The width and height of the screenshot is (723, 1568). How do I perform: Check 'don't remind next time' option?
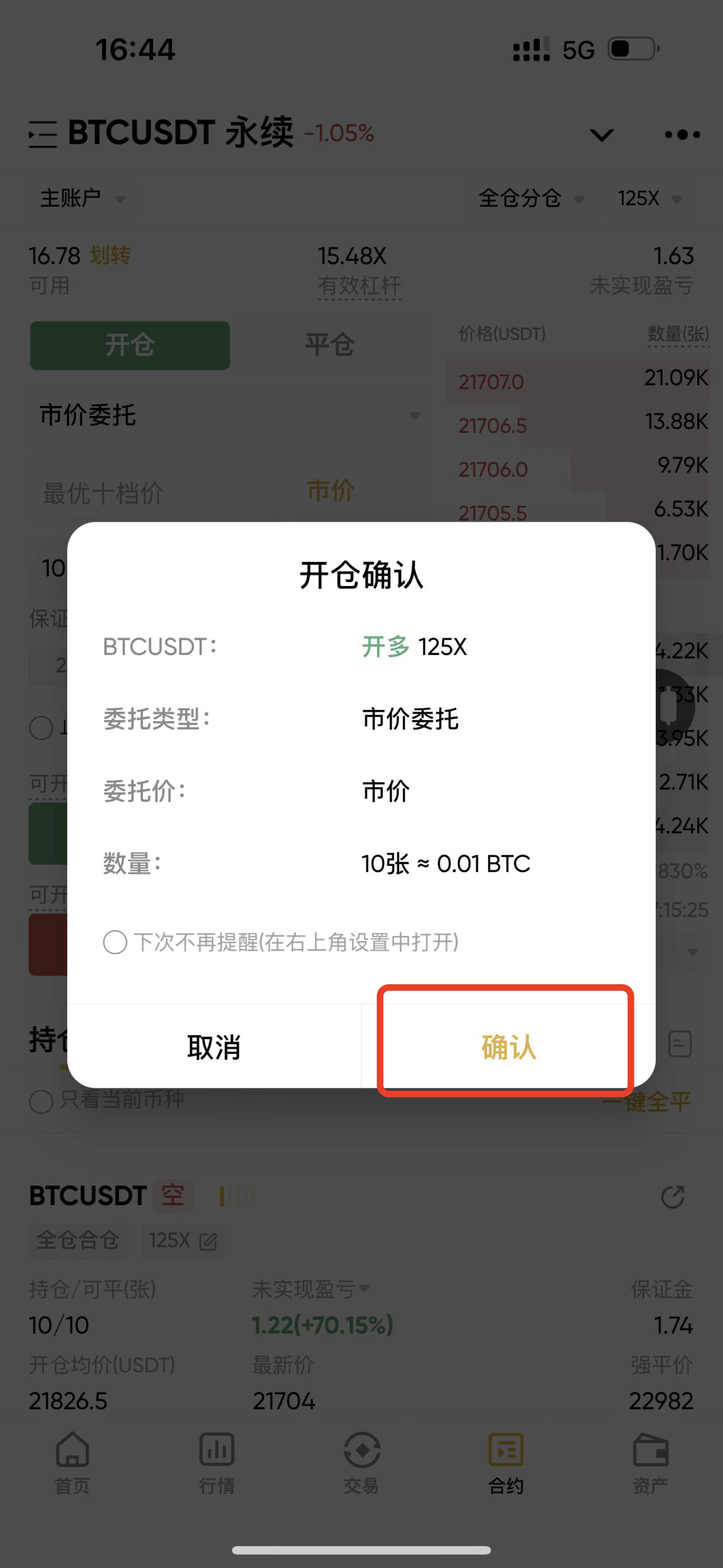coord(115,942)
